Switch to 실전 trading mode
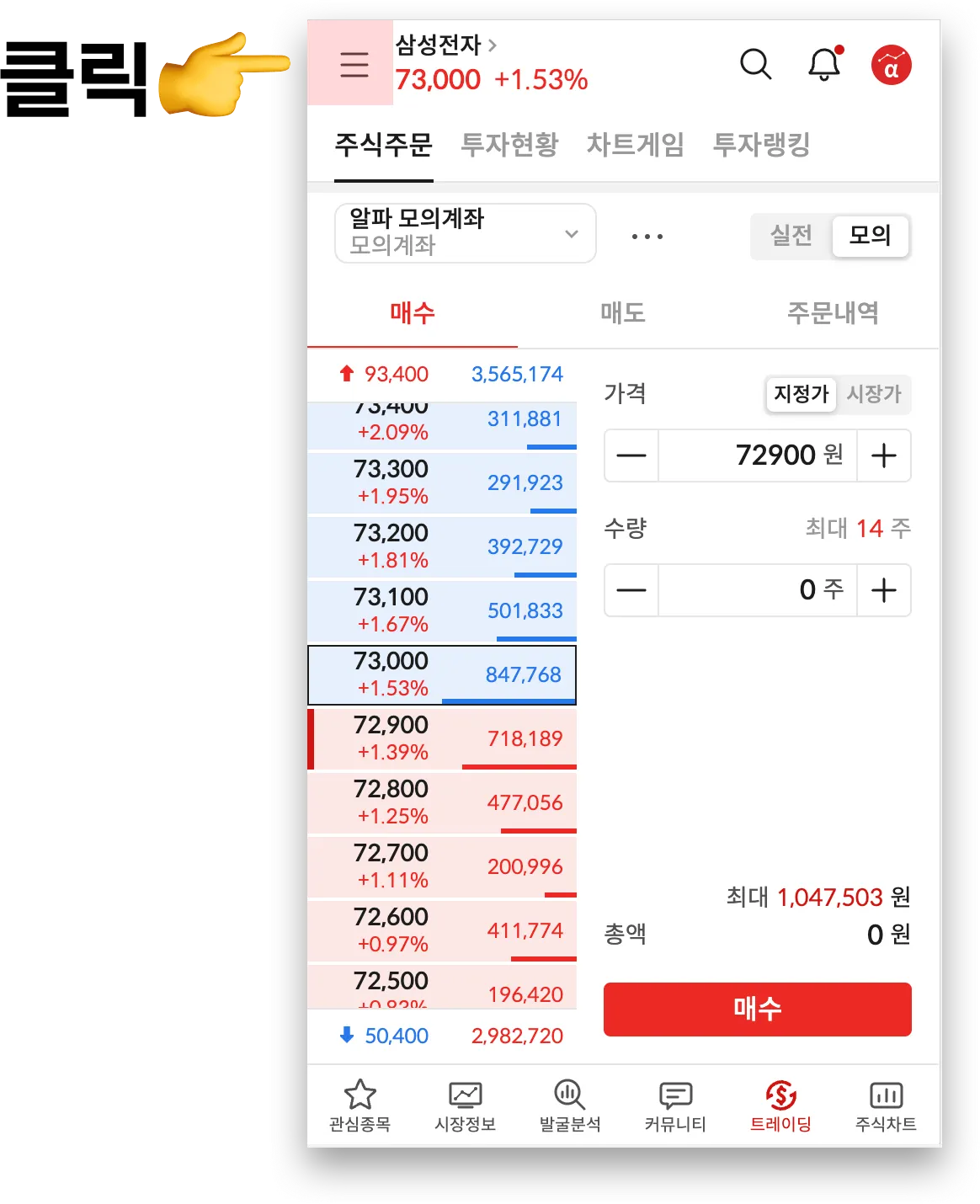 791,235
